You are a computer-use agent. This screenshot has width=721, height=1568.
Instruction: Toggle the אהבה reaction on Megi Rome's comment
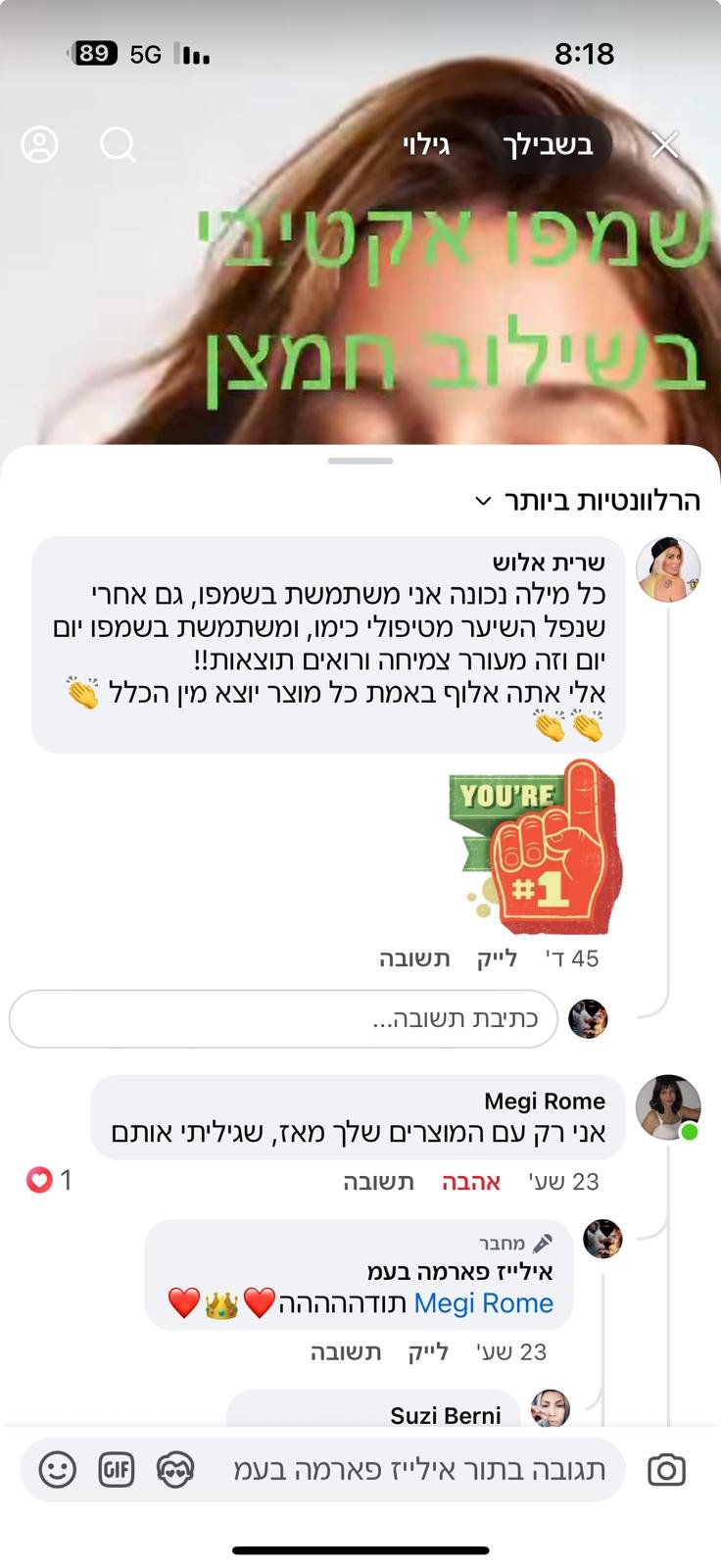(471, 1182)
